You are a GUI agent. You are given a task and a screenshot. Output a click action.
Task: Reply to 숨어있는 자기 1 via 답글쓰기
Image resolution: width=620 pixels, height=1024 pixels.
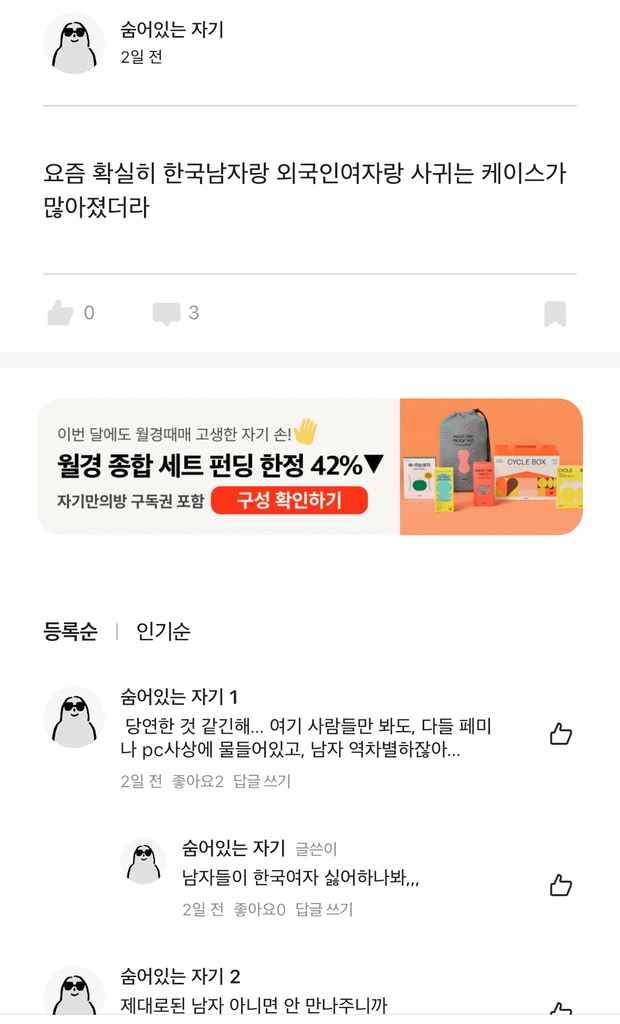pyautogui.click(x=262, y=782)
